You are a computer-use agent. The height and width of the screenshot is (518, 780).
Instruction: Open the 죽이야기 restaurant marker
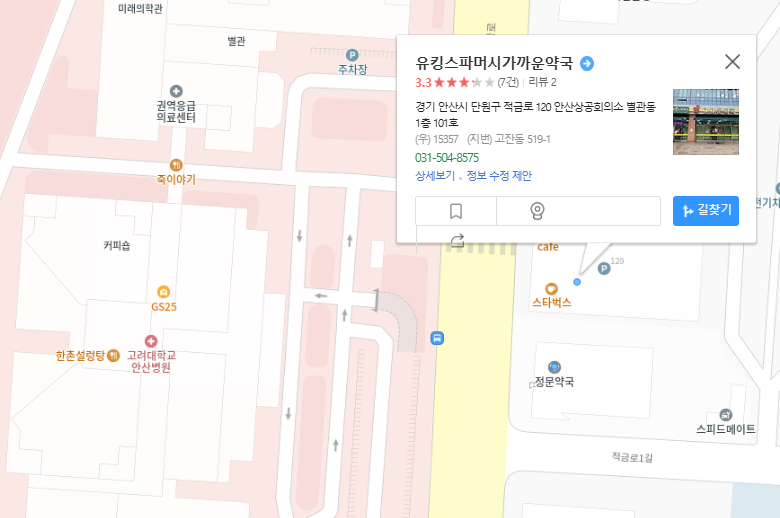176,165
